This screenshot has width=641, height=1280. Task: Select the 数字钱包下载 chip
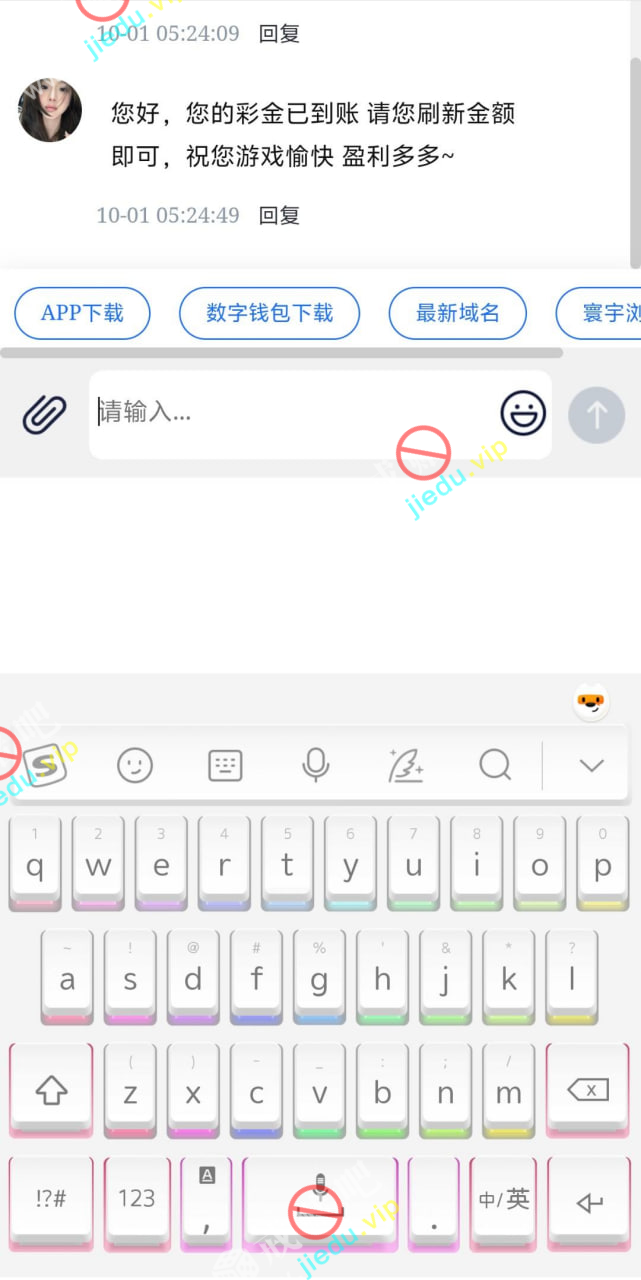point(269,313)
